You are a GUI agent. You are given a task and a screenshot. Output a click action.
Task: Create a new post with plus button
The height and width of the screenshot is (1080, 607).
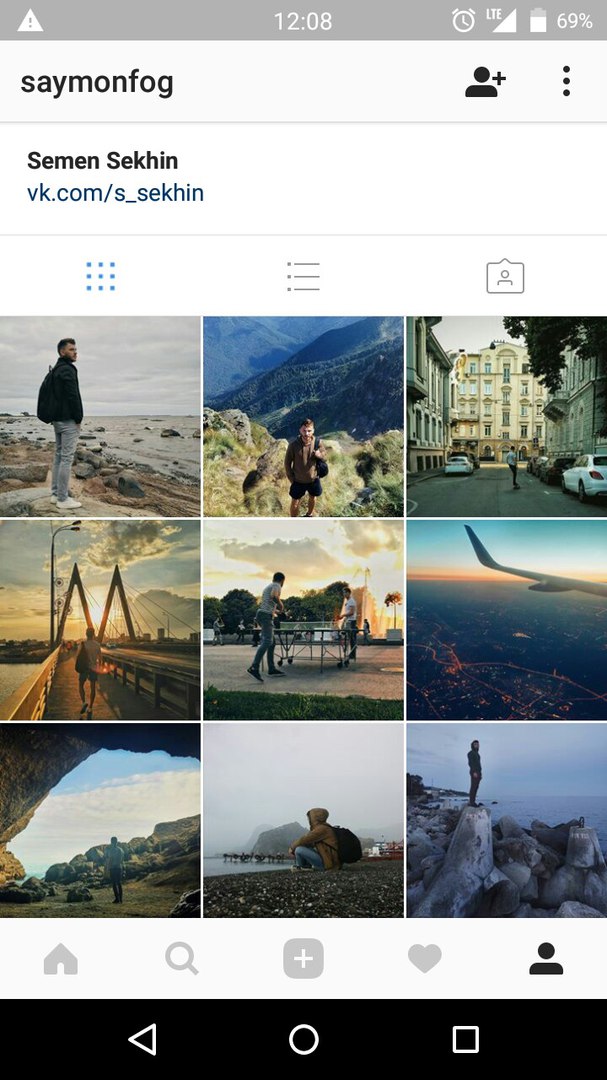pos(303,959)
